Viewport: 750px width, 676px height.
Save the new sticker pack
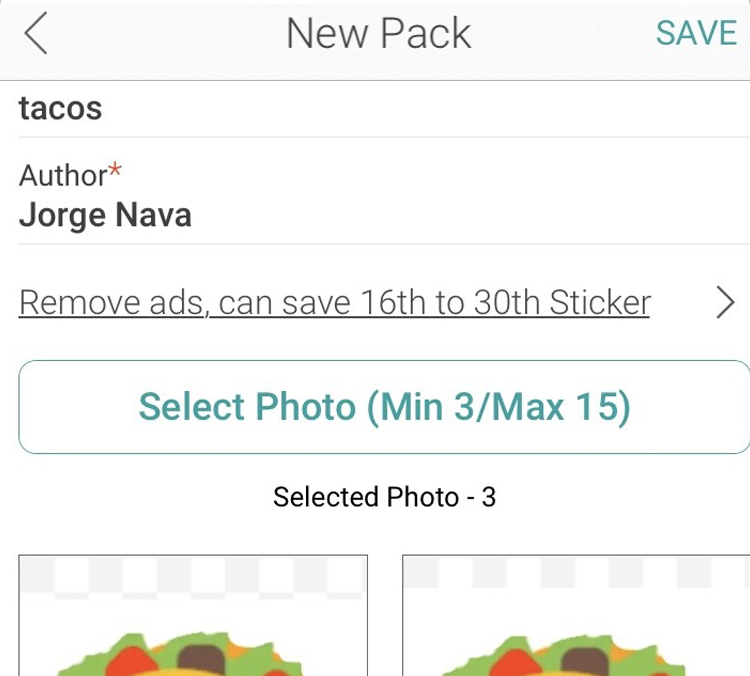coord(696,33)
